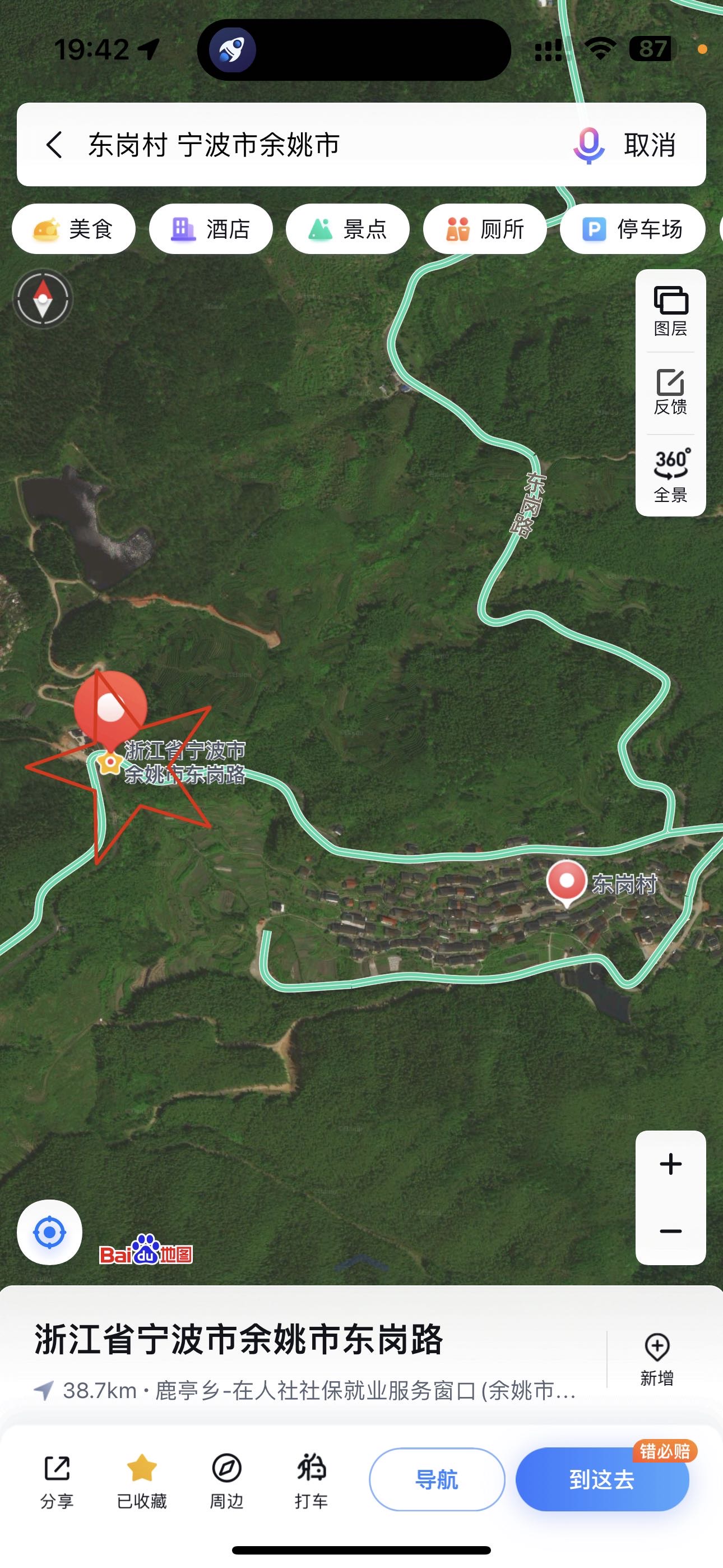Zoom out with the minus button
The image size is (723, 1568).
670,1231
